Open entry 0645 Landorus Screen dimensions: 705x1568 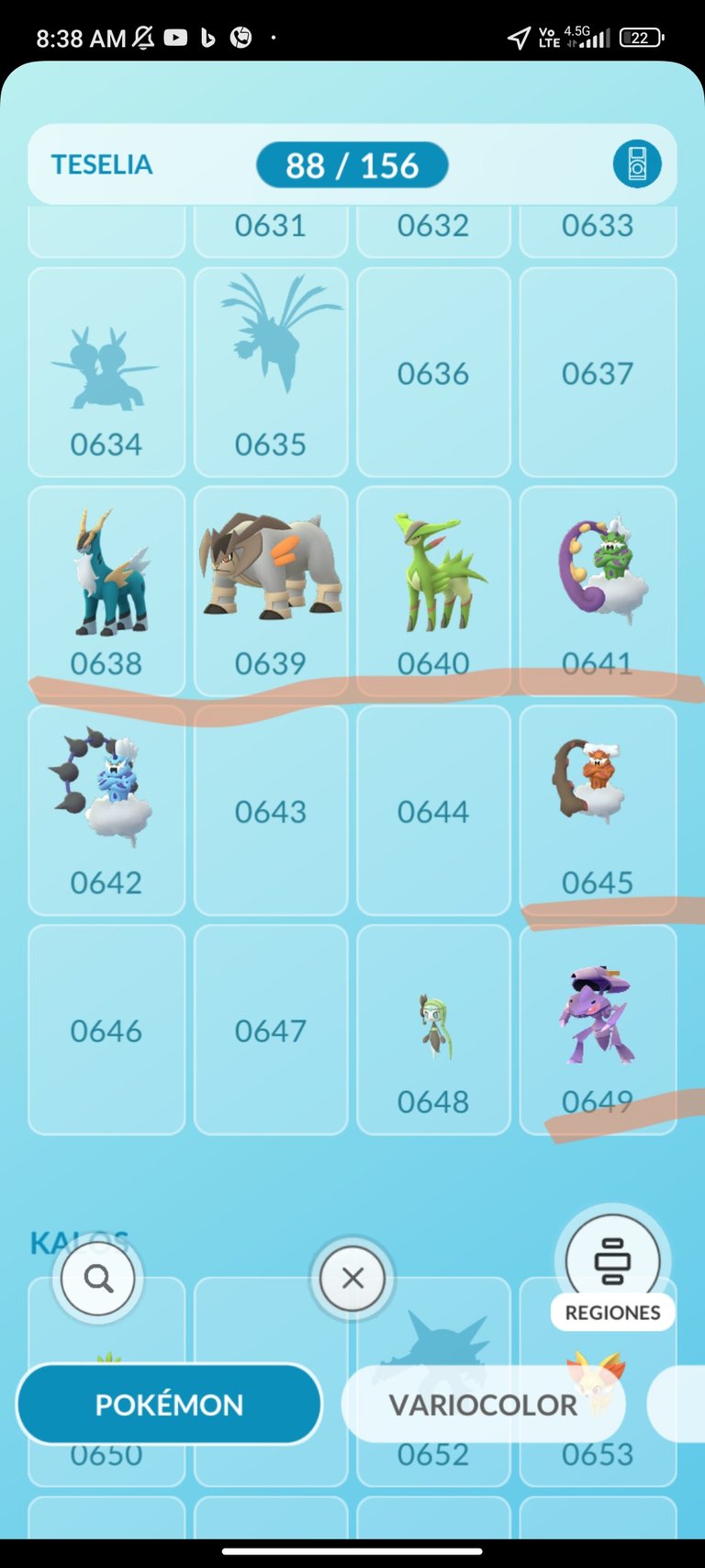tap(598, 810)
